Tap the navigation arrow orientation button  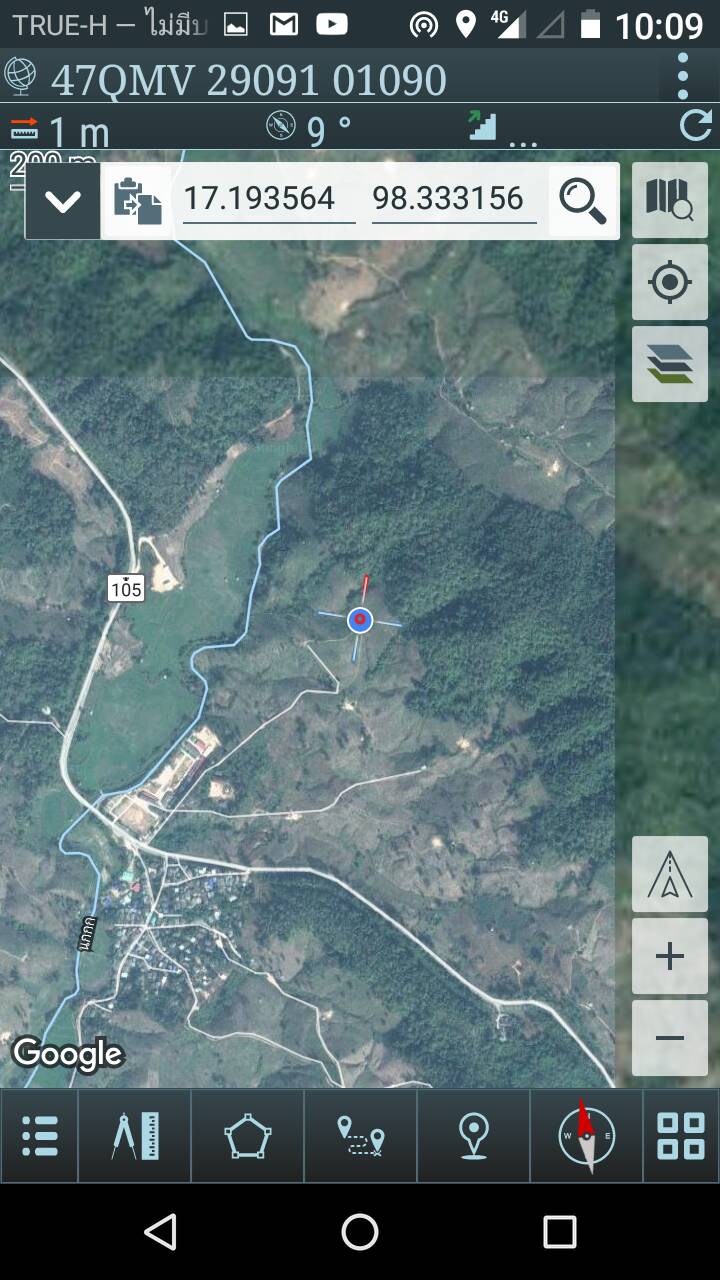click(x=670, y=874)
